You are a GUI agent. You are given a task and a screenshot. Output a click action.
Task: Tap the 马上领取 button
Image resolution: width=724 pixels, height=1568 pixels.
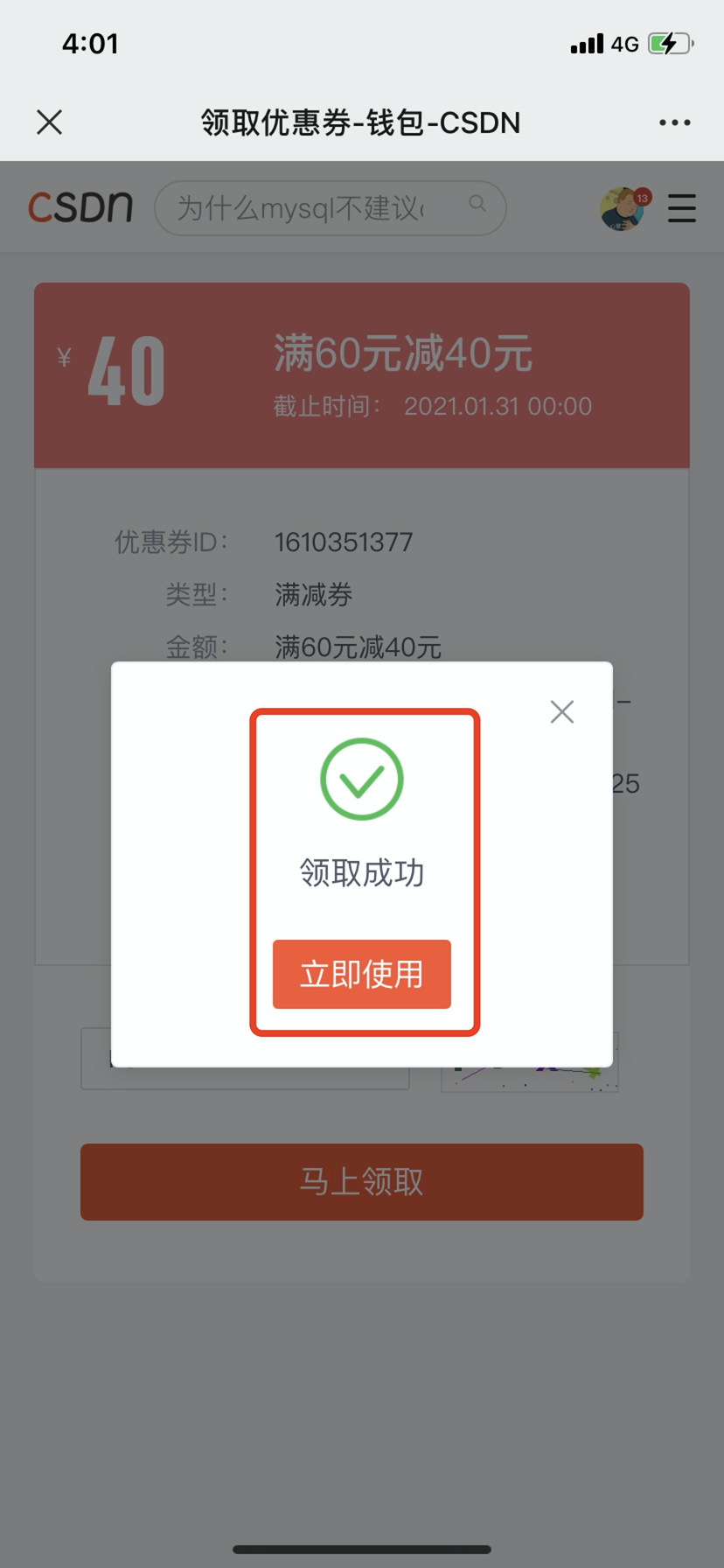pyautogui.click(x=361, y=1181)
